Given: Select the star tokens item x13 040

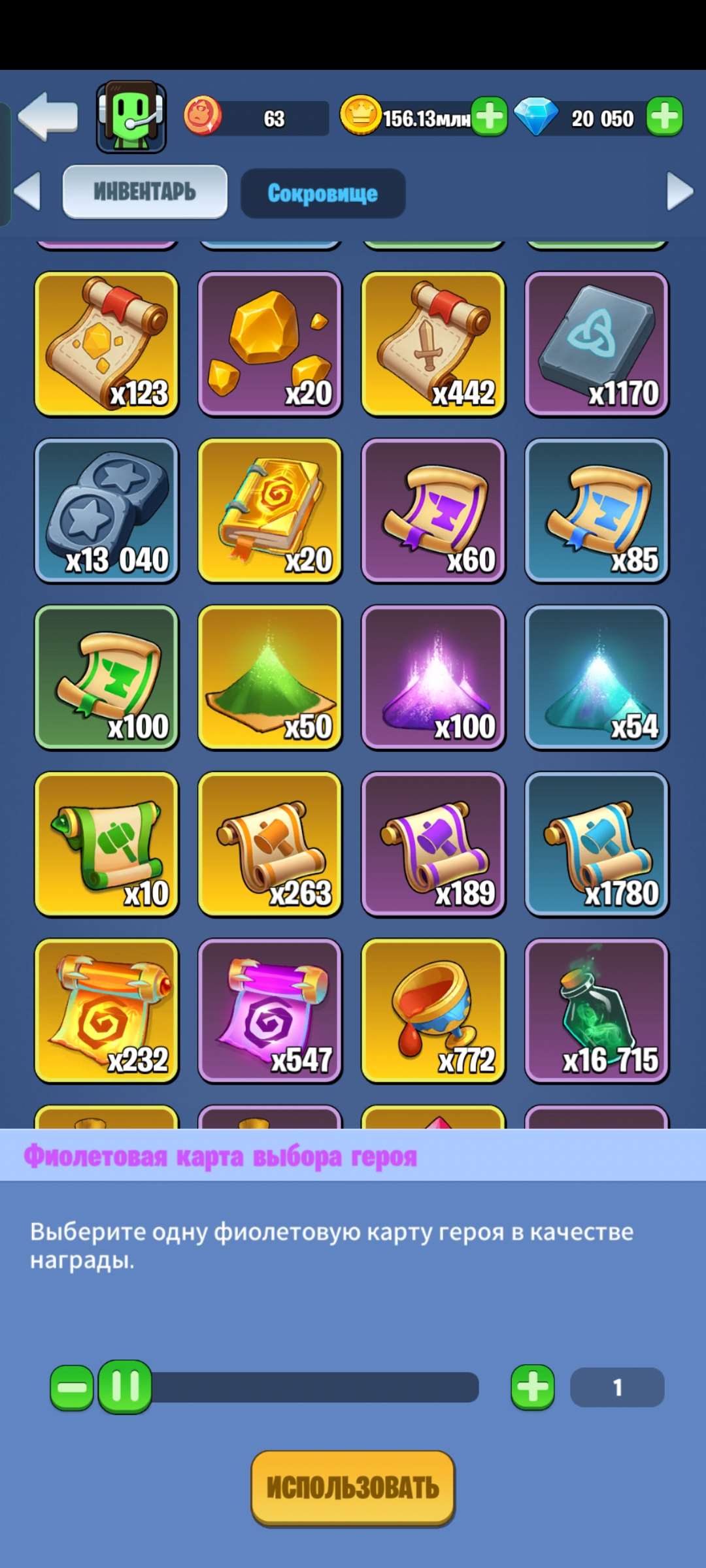Looking at the screenshot, I should coord(107,510).
